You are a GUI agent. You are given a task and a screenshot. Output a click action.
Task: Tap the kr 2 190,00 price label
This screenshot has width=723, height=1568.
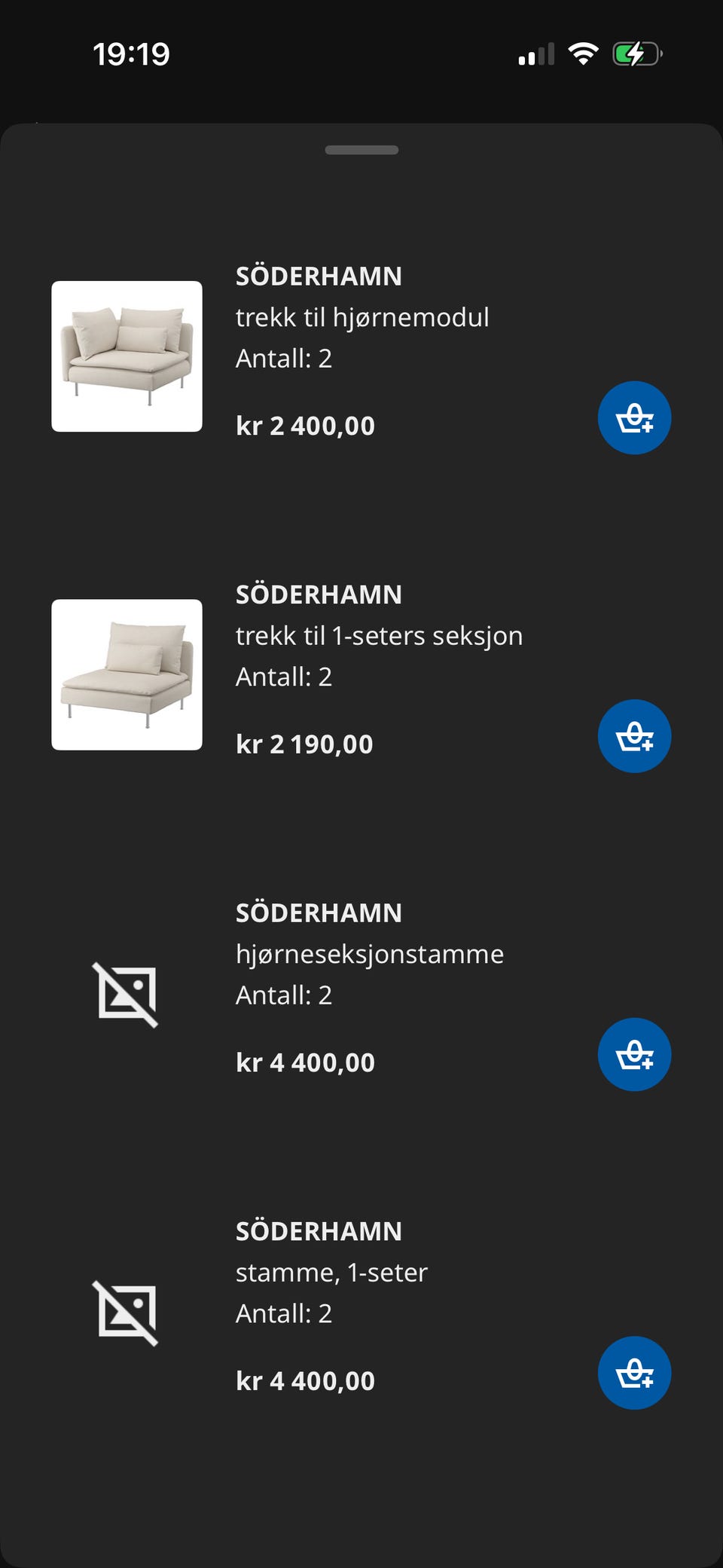(x=304, y=744)
